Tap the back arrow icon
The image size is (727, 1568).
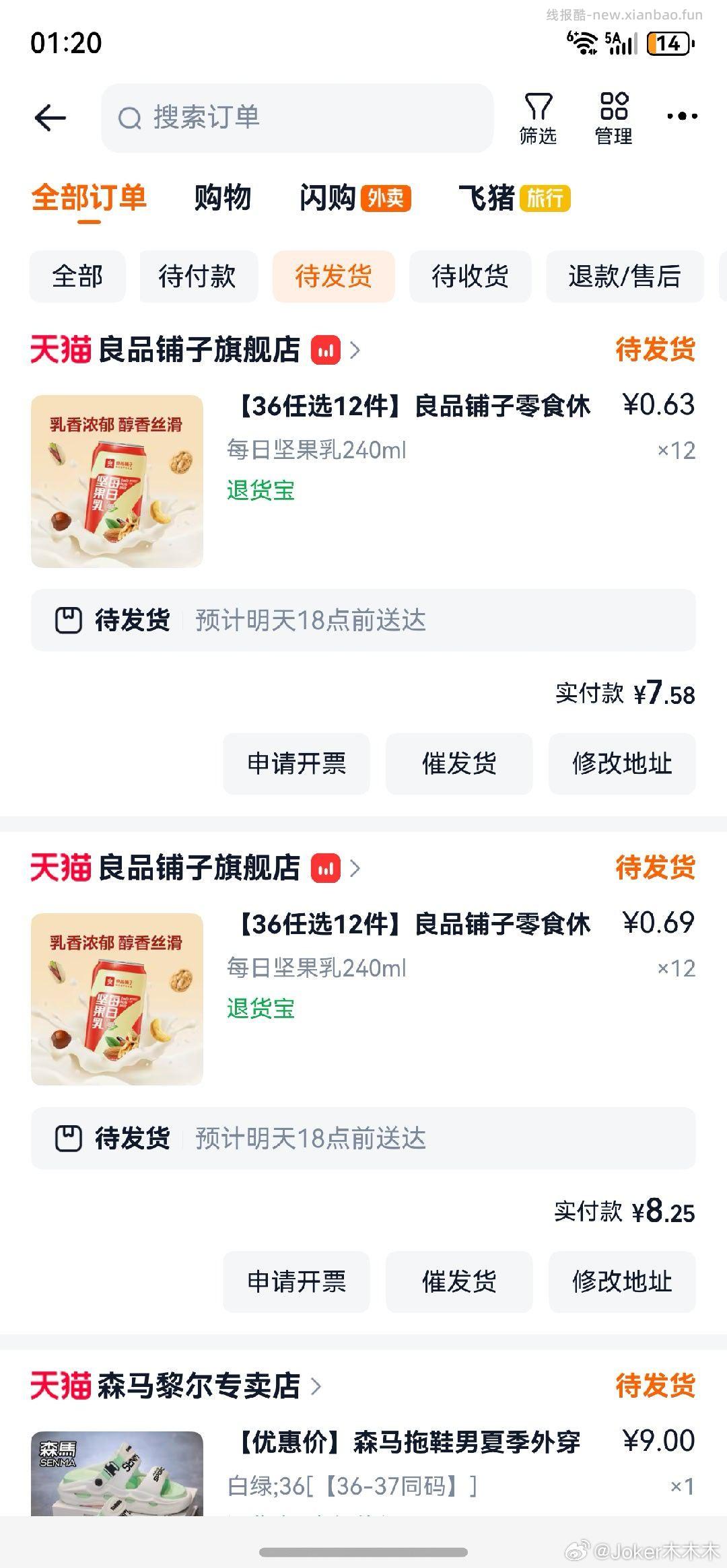point(49,116)
